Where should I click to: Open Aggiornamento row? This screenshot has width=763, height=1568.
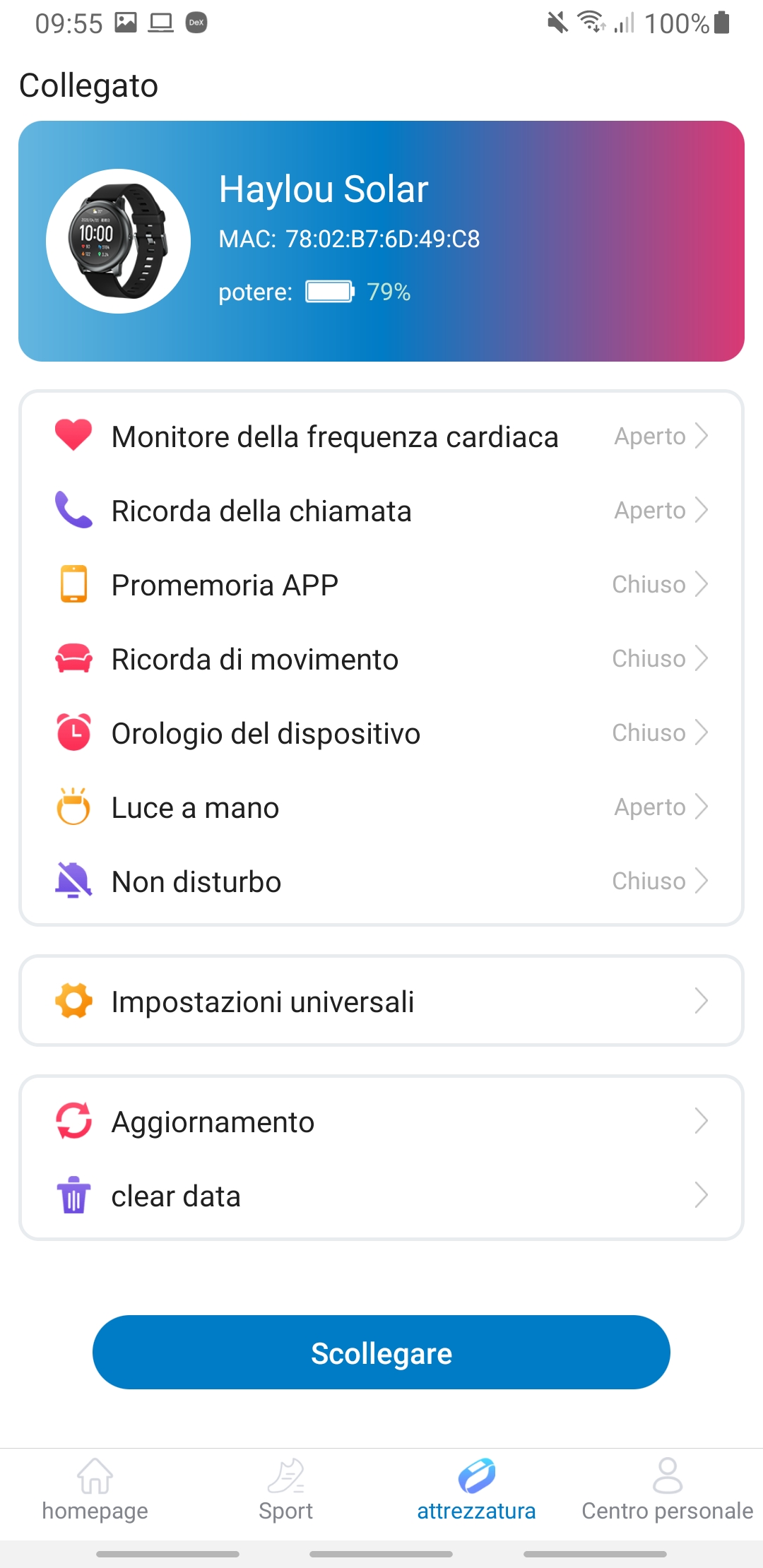[381, 1122]
